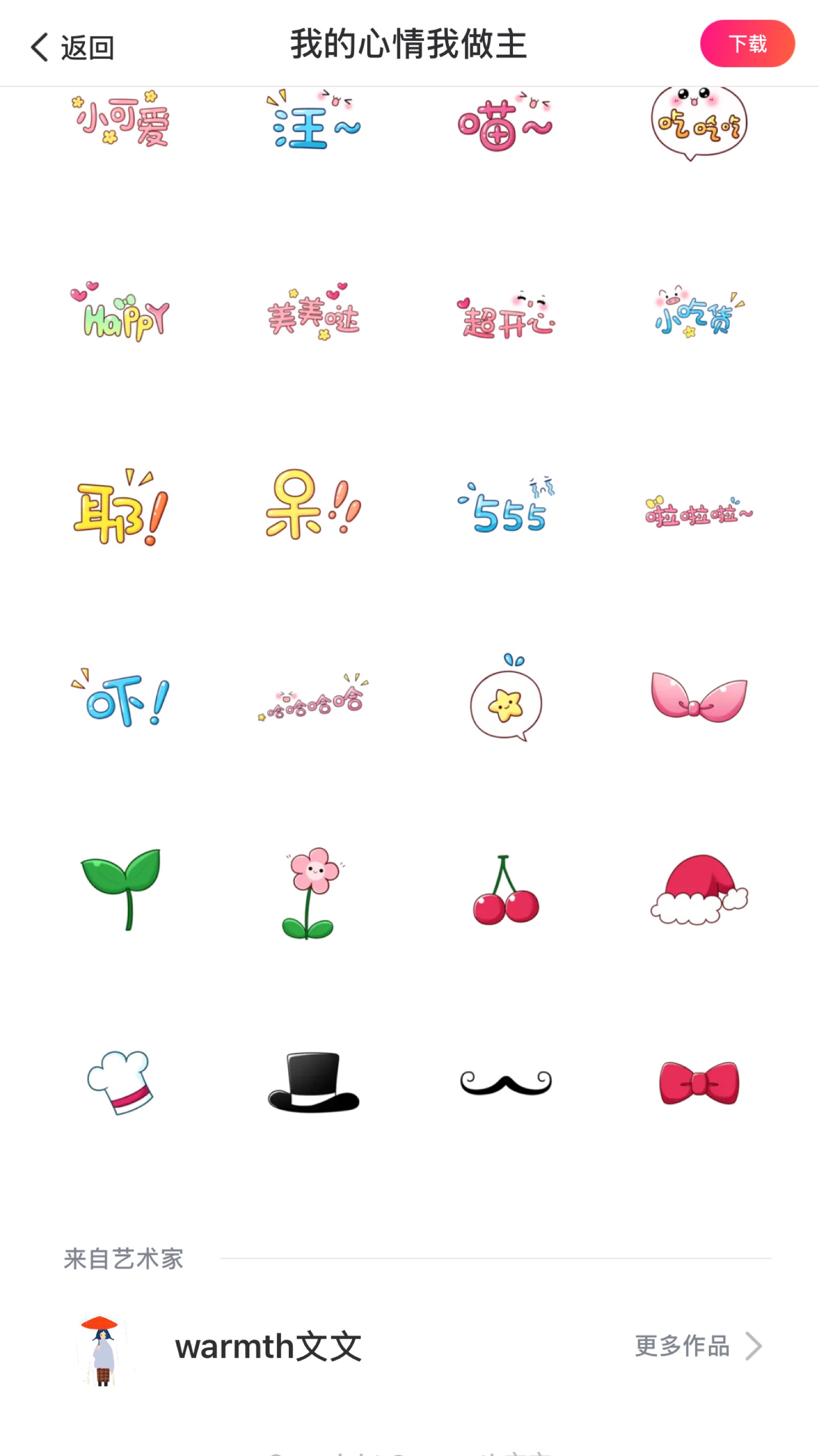Tap the pink 喵~ sticker
The image size is (819, 1456).
pyautogui.click(x=505, y=123)
